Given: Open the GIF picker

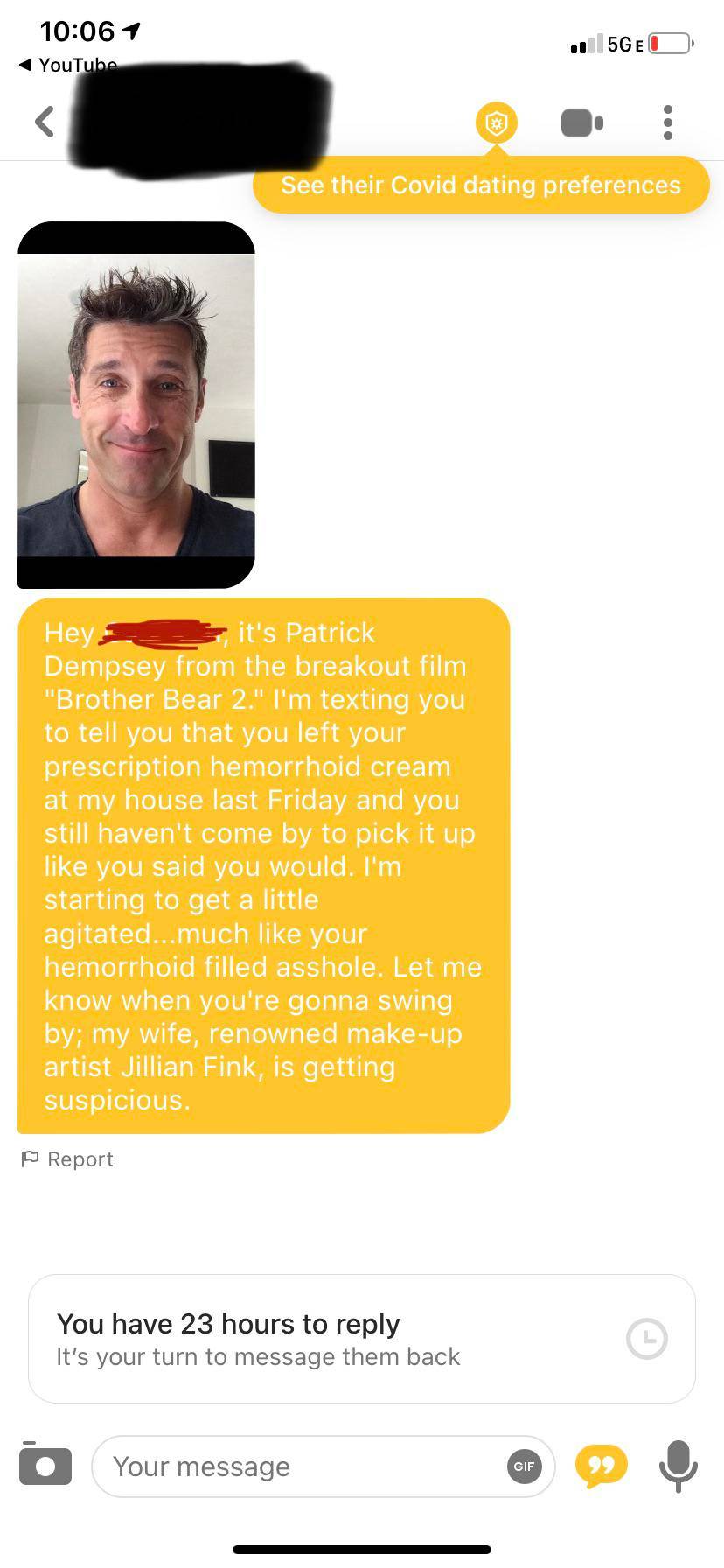Looking at the screenshot, I should point(524,1466).
